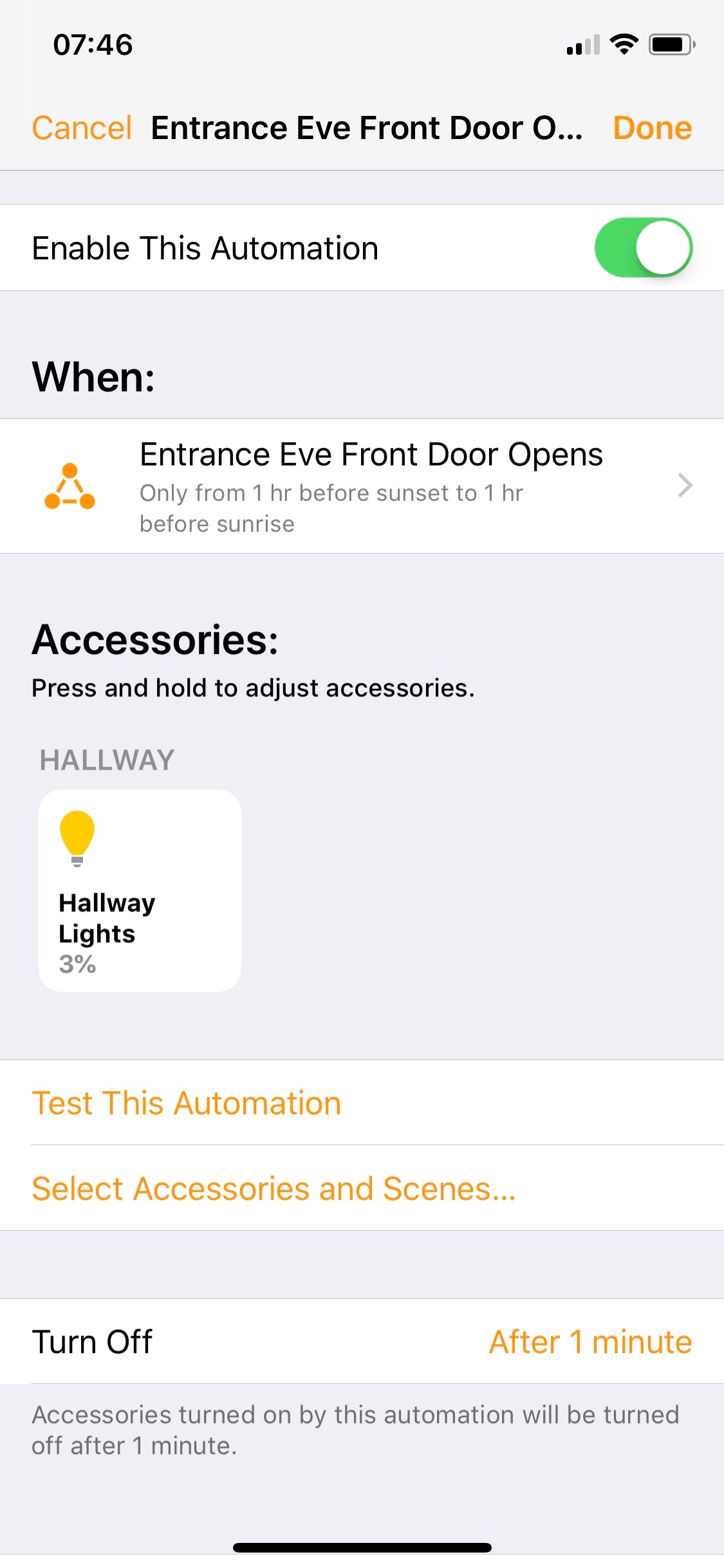Cancel editing this automation
724x1568 pixels.
point(82,127)
